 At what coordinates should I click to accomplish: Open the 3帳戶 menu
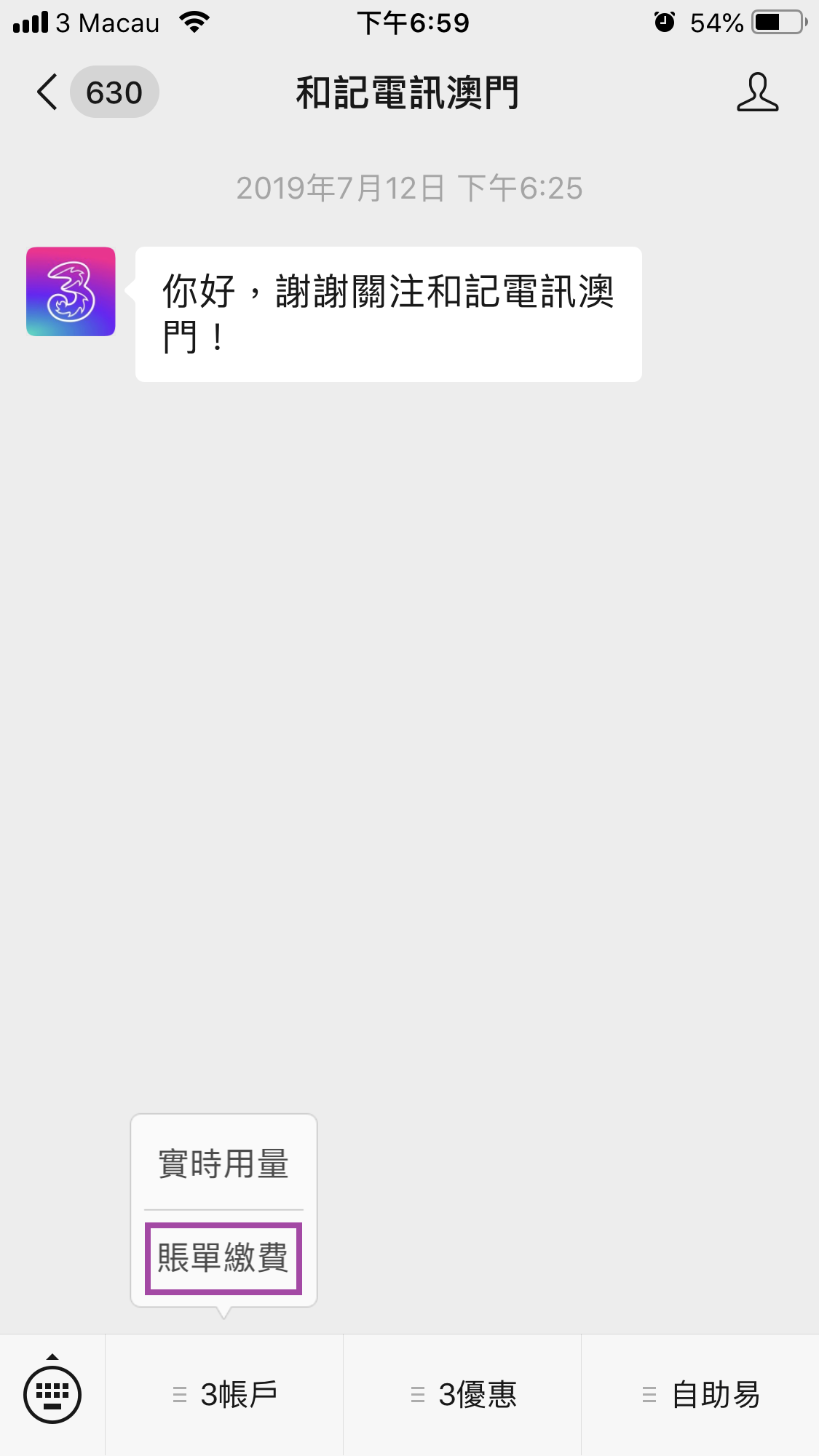[x=224, y=1395]
